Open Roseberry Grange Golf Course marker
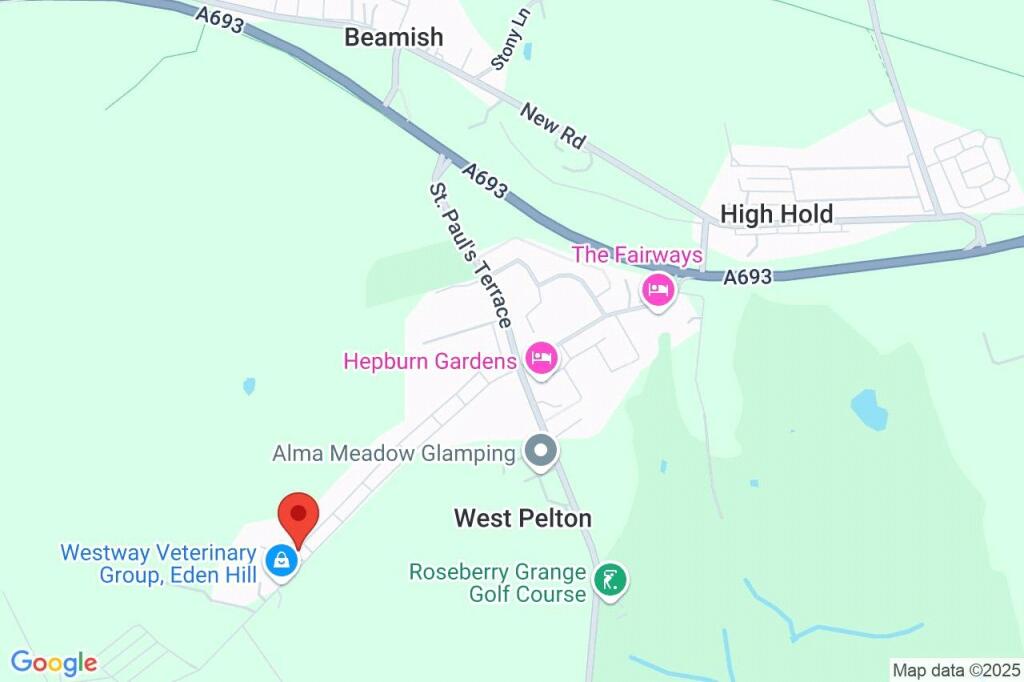 pyautogui.click(x=608, y=579)
